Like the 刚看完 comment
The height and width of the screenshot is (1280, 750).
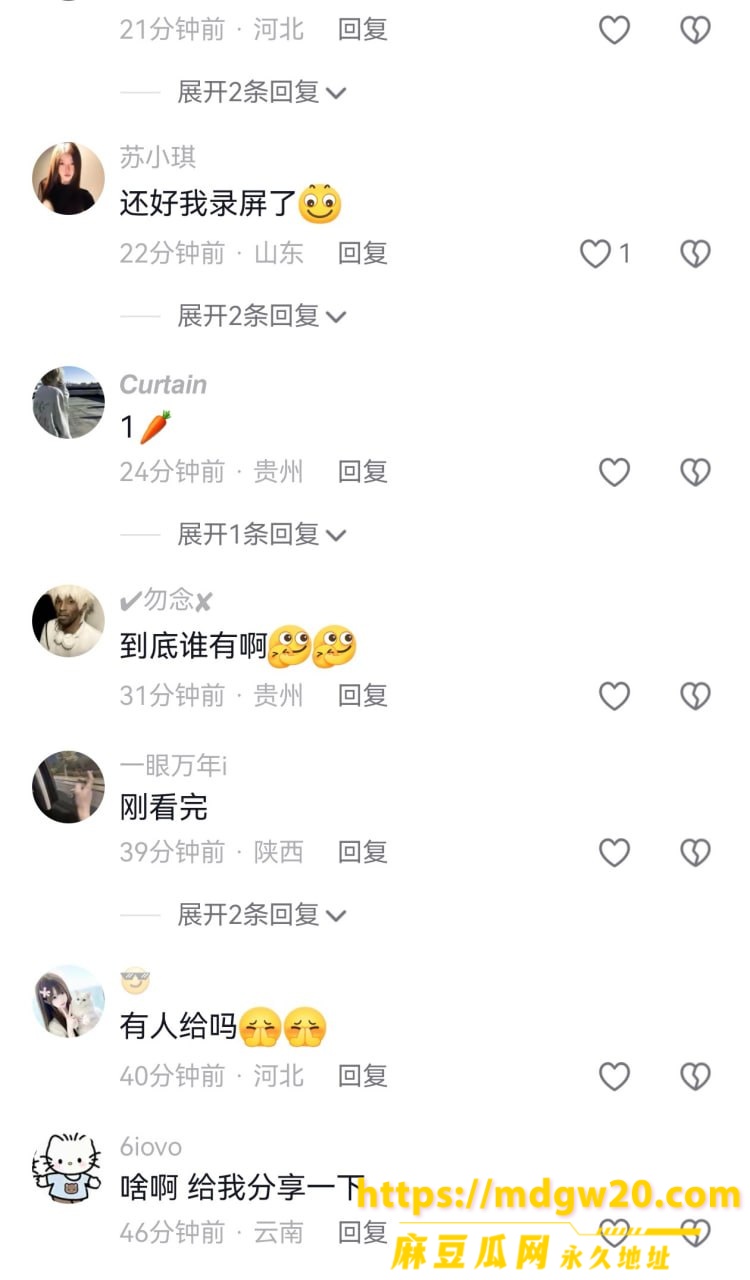[x=614, y=853]
